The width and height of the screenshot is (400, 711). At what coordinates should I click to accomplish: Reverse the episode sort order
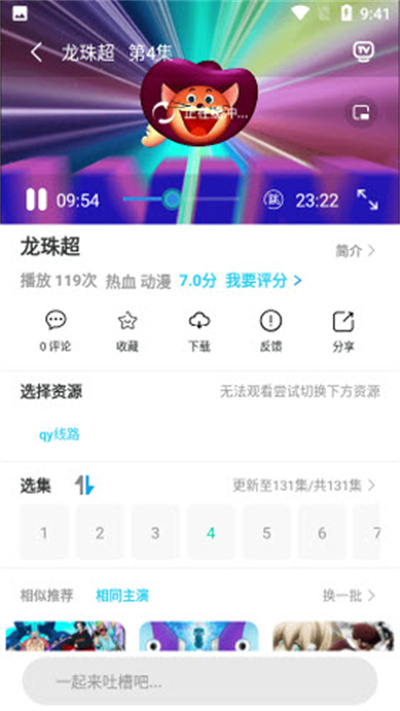coord(84,485)
